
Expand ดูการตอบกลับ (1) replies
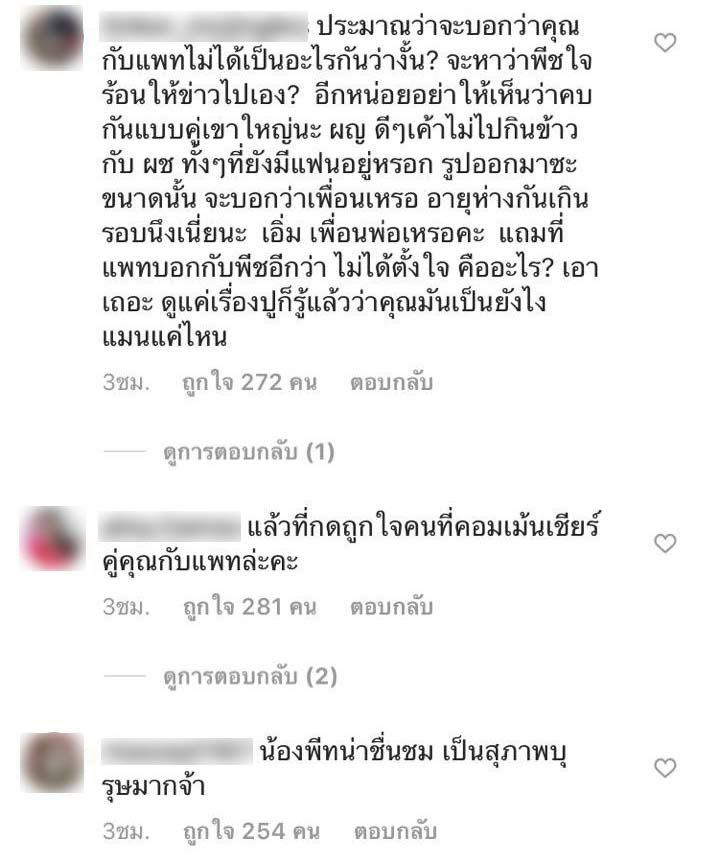click(x=248, y=453)
